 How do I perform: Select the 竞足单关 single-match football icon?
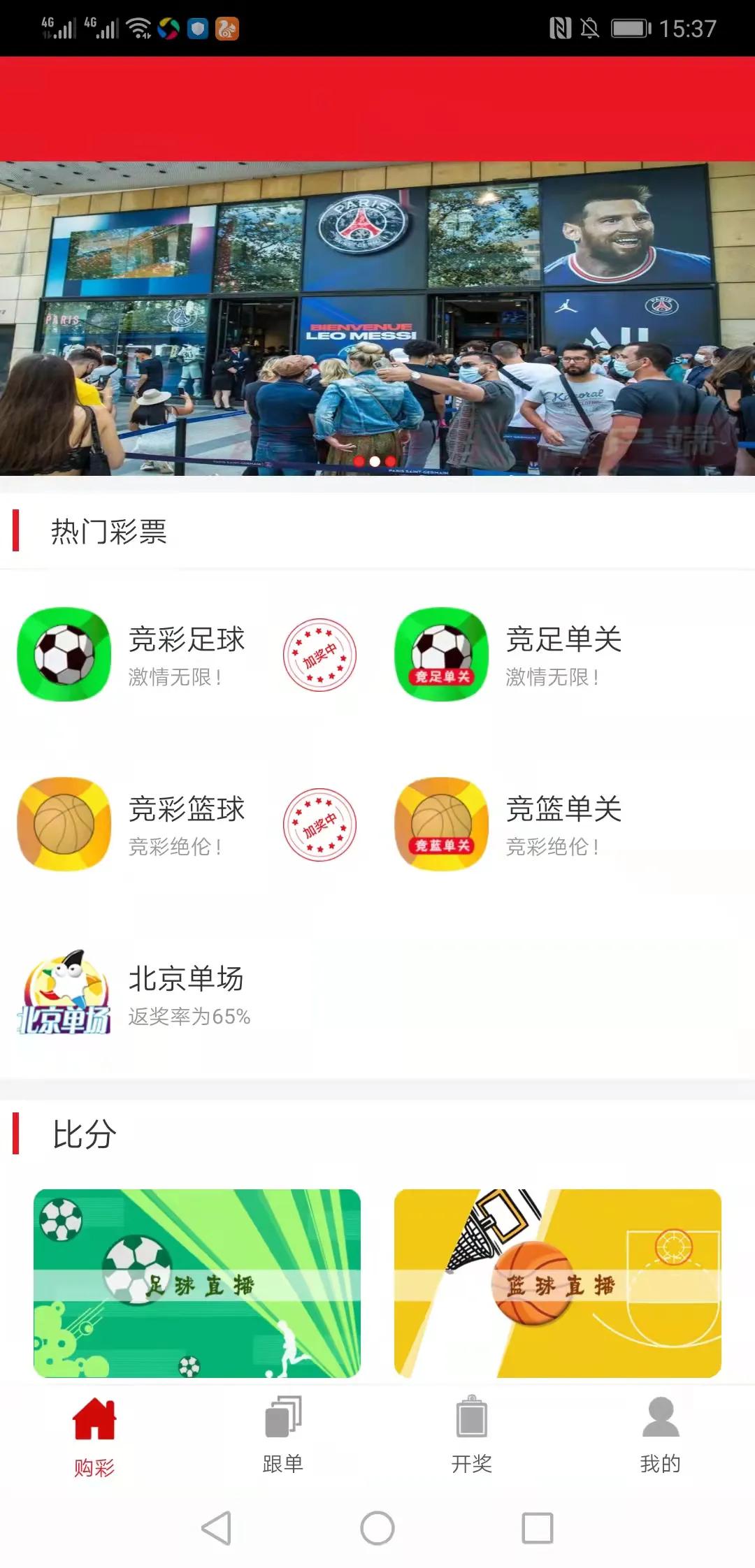pyautogui.click(x=440, y=657)
